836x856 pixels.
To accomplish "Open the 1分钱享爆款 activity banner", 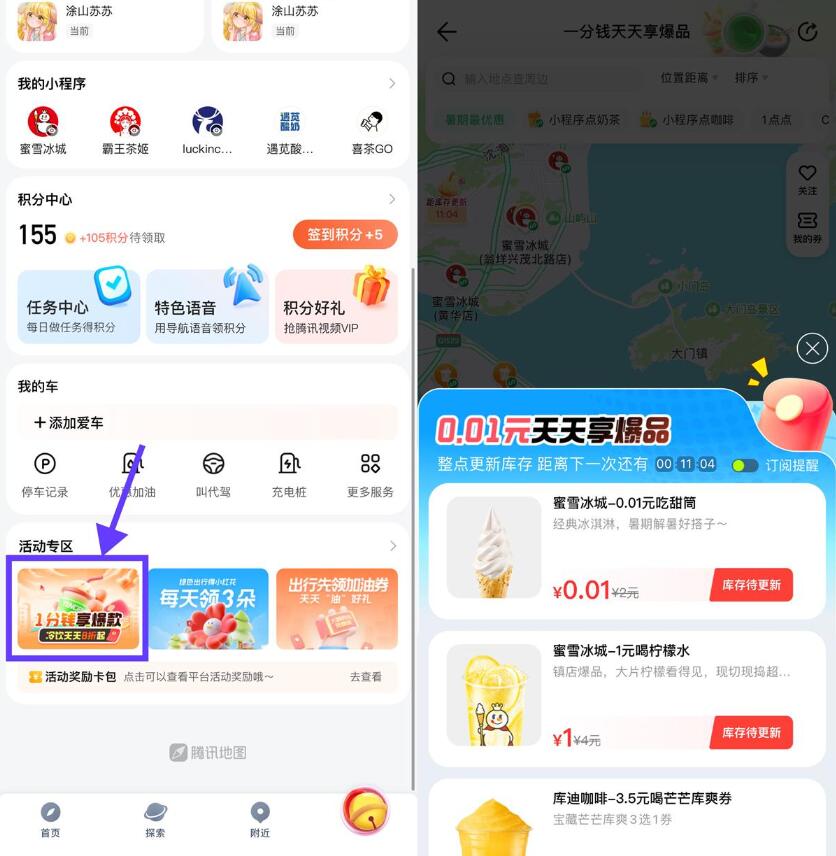I will pos(78,608).
